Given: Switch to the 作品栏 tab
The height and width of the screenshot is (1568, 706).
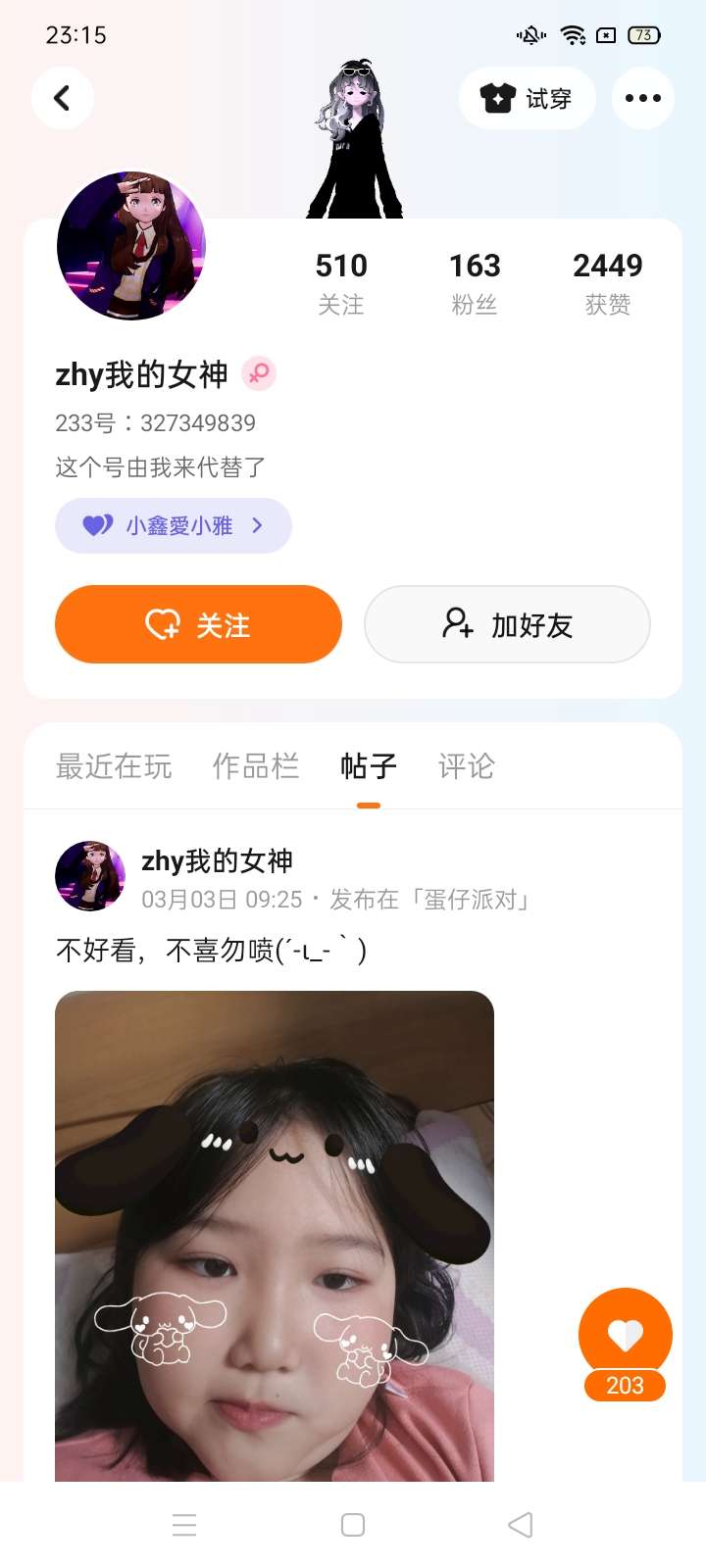Looking at the screenshot, I should click(256, 766).
